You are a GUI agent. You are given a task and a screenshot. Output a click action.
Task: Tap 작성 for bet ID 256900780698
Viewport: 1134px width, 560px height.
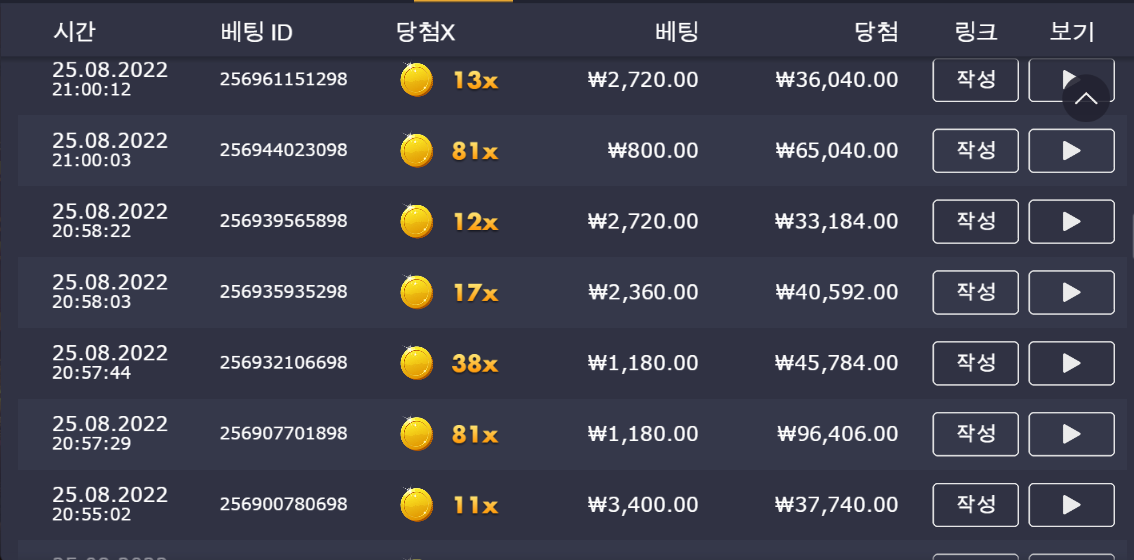(x=976, y=505)
